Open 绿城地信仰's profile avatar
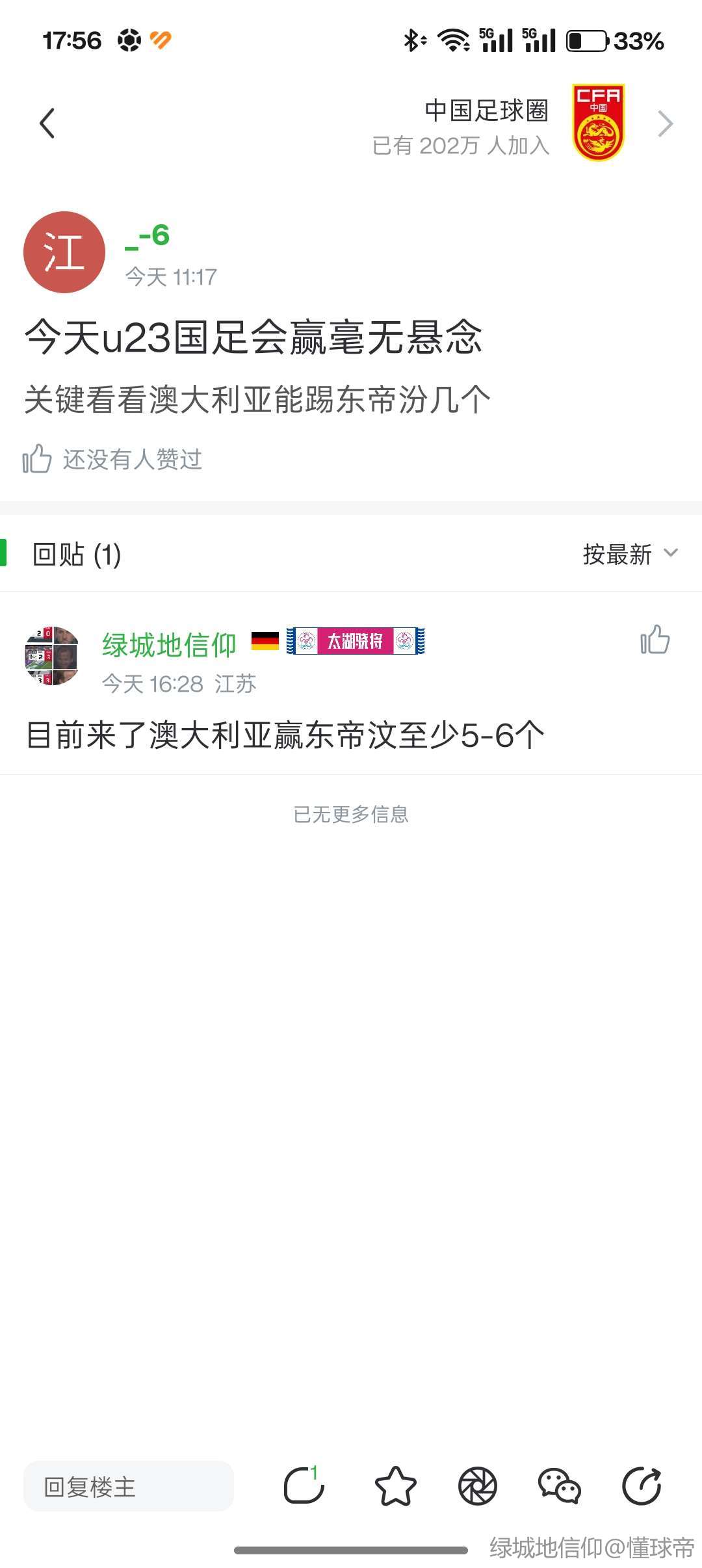The image size is (702, 1568). click(x=52, y=656)
